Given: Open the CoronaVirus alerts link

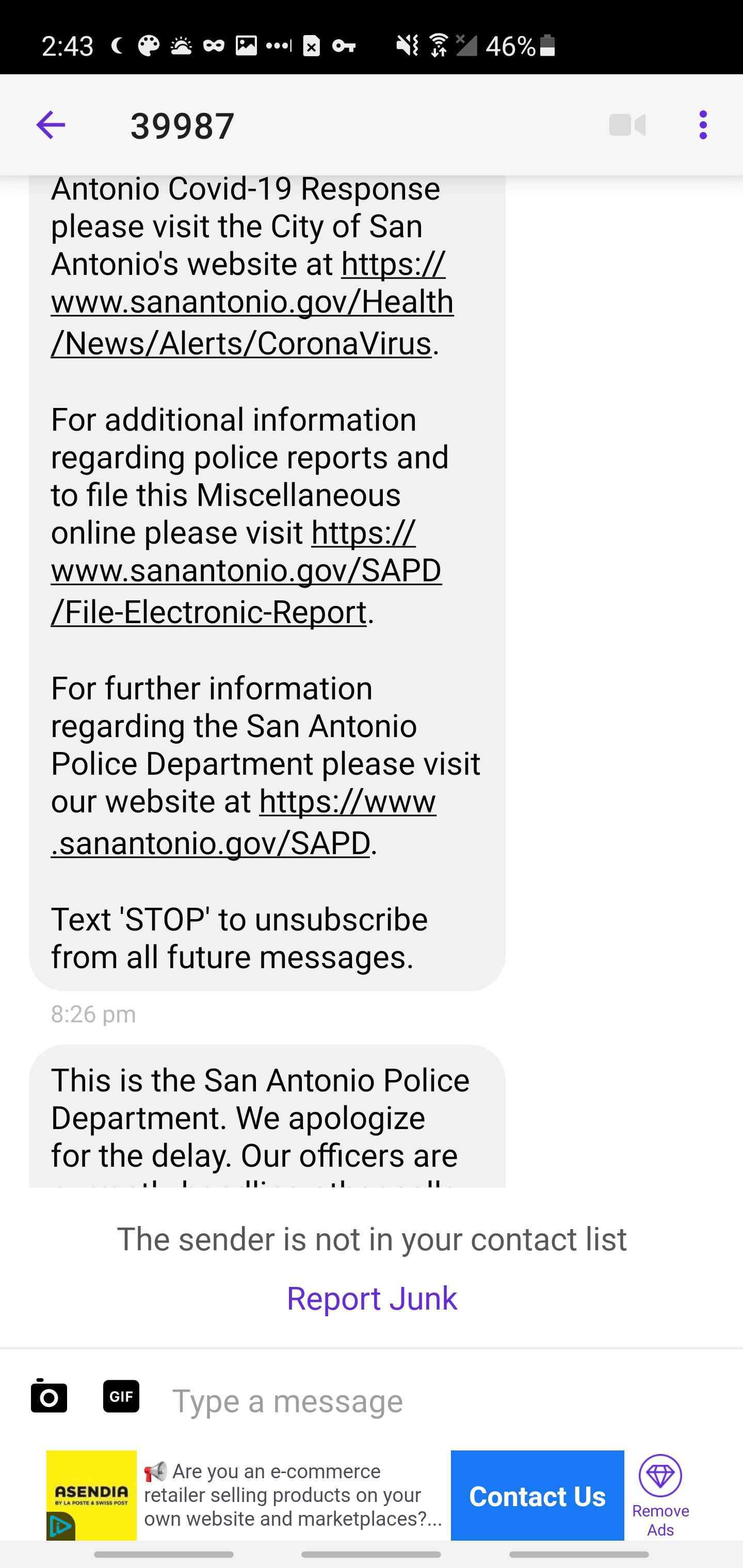Looking at the screenshot, I should pyautogui.click(x=251, y=303).
